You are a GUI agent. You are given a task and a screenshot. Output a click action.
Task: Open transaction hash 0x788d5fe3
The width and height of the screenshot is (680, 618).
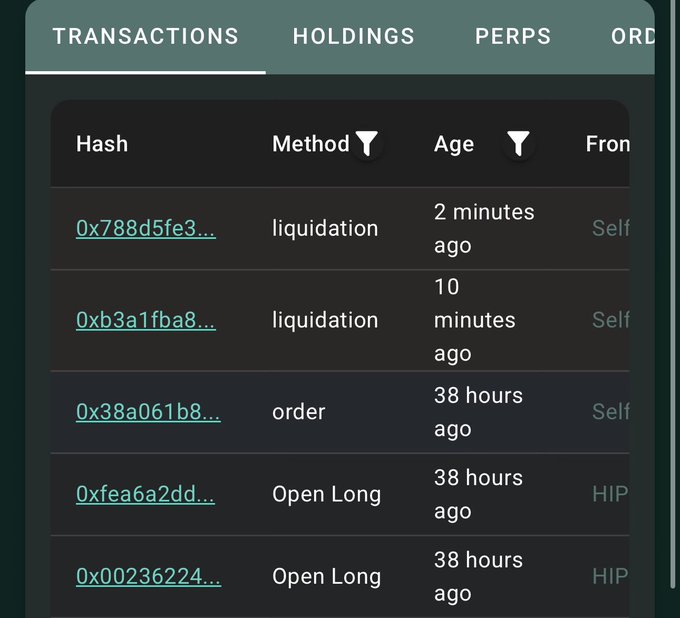(x=146, y=229)
